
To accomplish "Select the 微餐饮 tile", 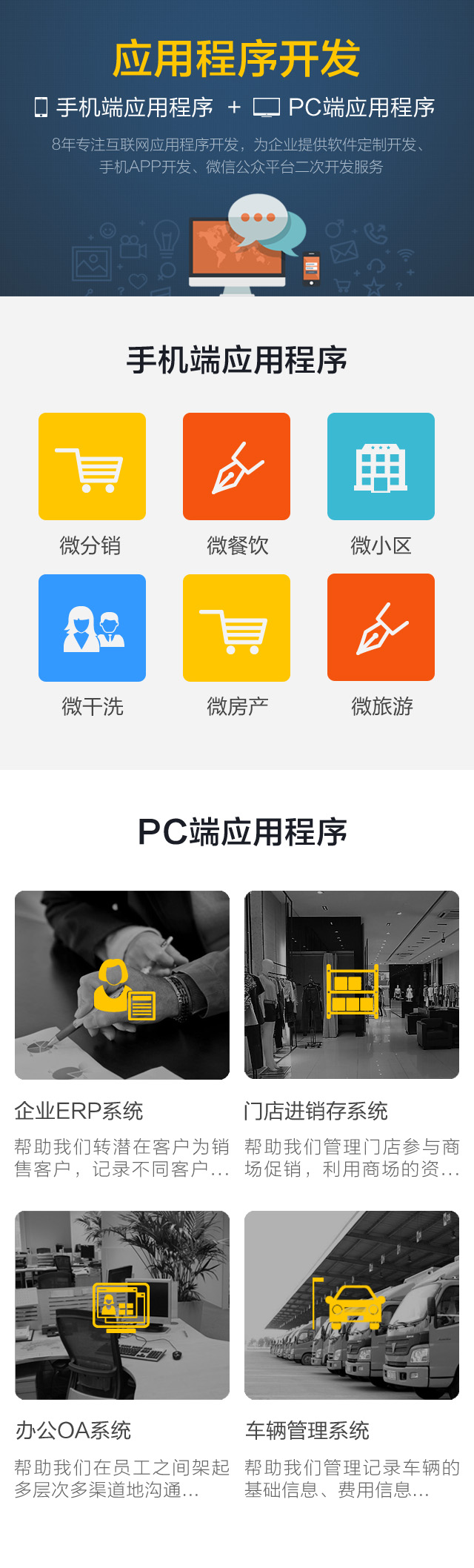I will point(236,467).
